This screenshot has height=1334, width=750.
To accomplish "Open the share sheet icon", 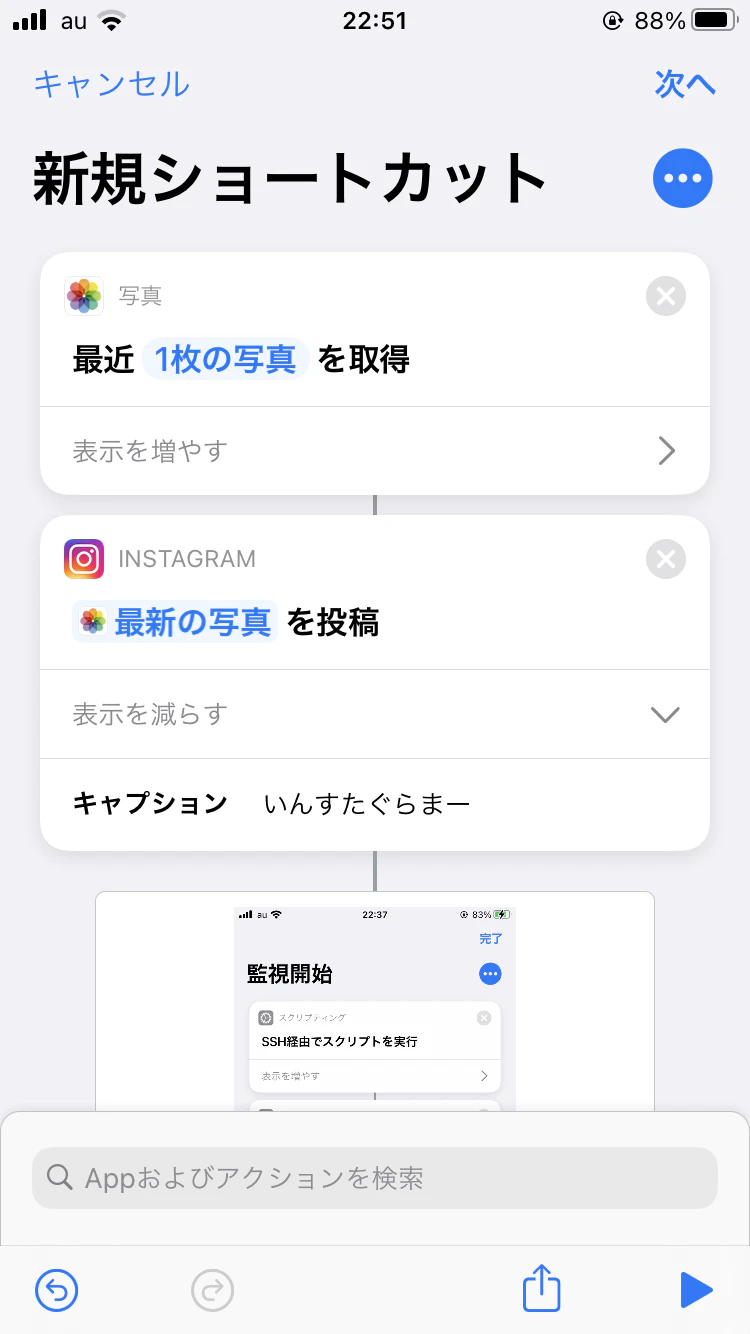I will 540,1290.
